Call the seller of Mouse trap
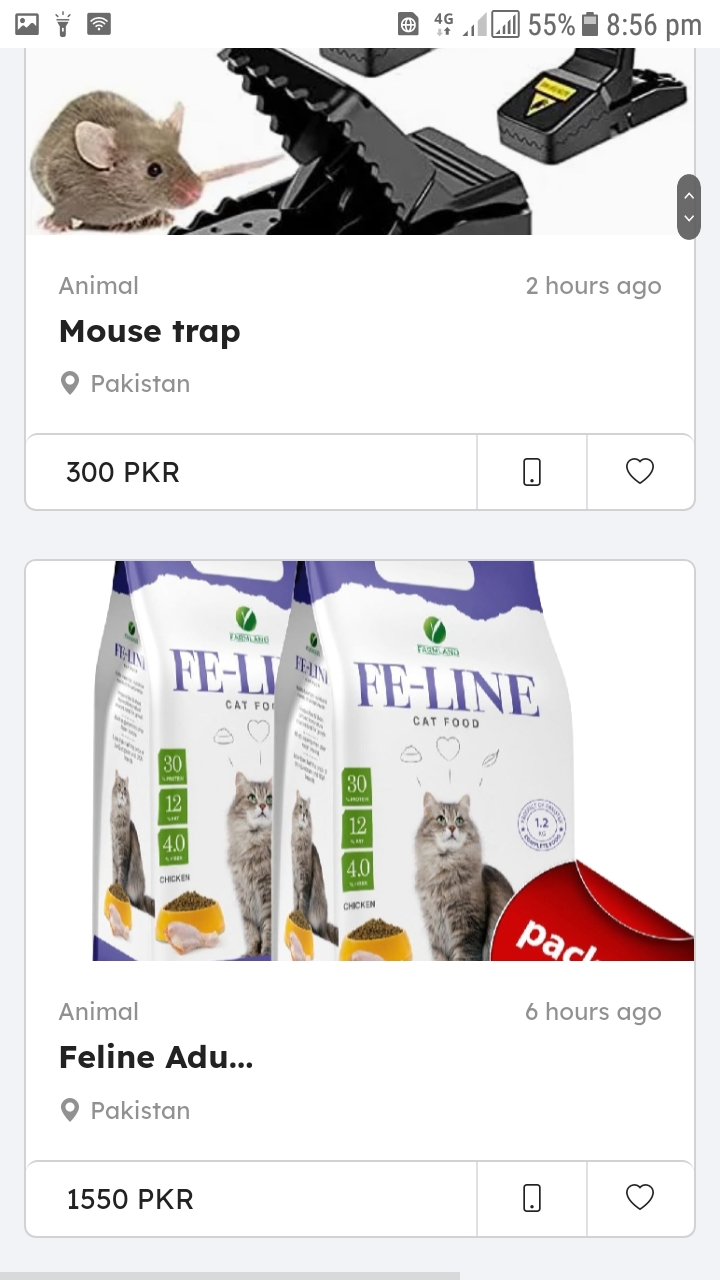The height and width of the screenshot is (1280, 720). pos(532,472)
